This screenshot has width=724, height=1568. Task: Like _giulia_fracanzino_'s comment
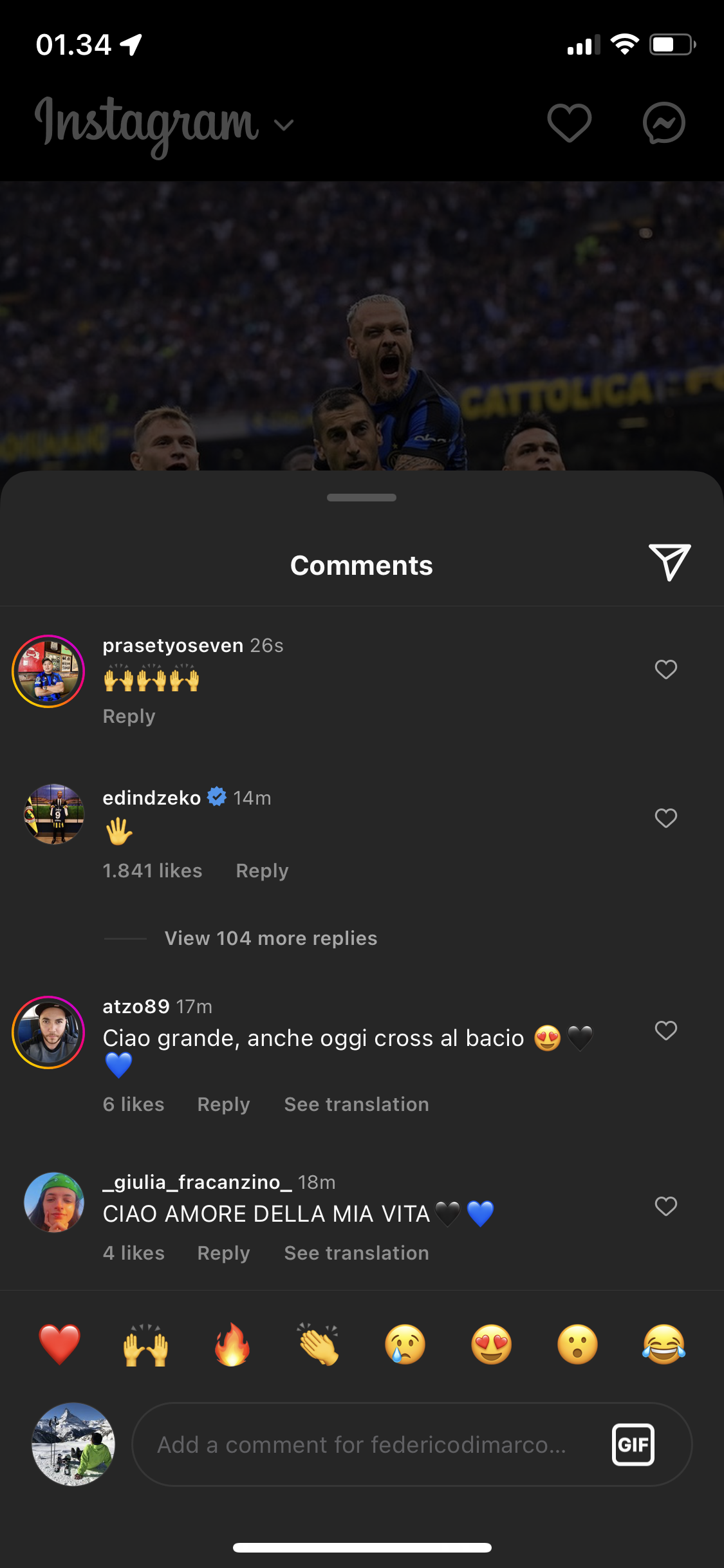pyautogui.click(x=665, y=1206)
